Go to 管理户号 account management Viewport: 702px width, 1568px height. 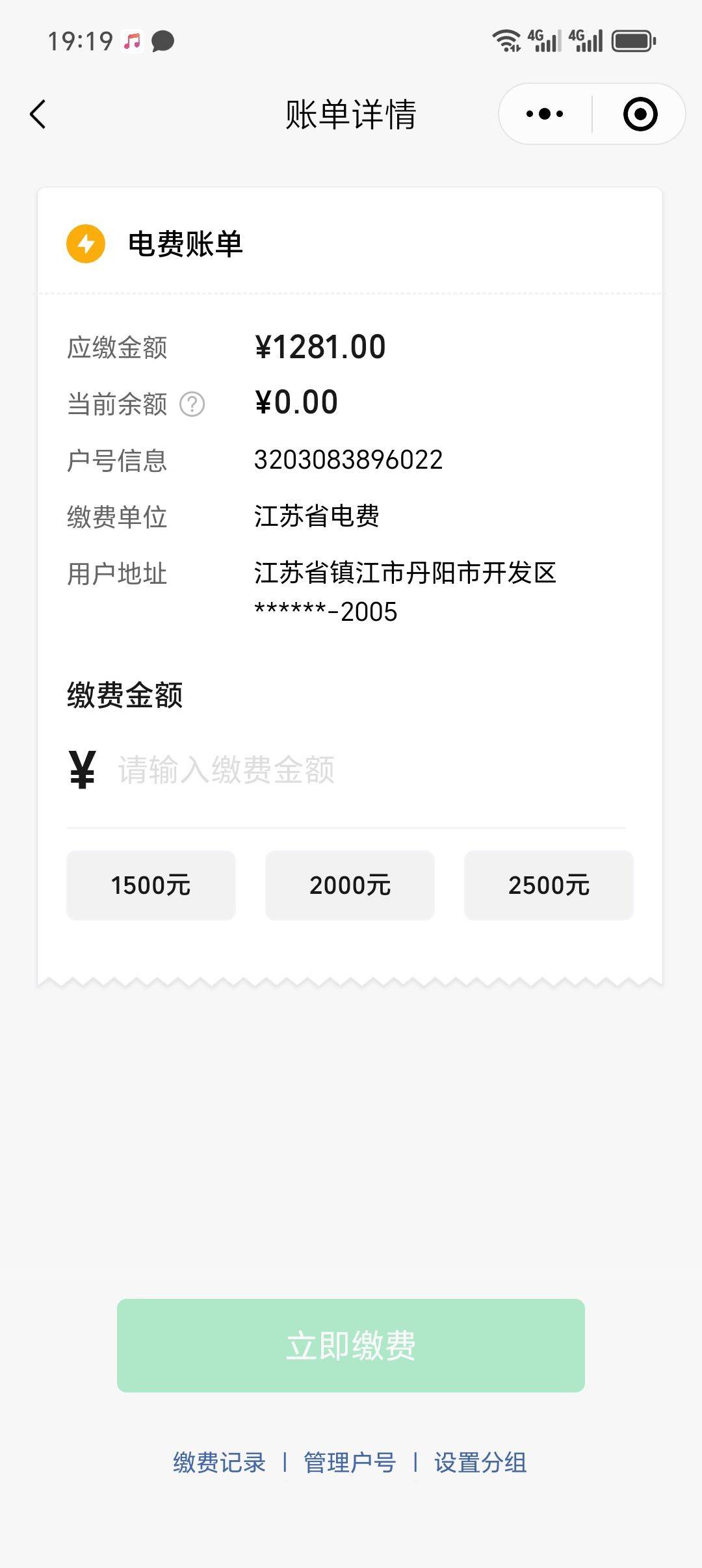coord(350,1463)
